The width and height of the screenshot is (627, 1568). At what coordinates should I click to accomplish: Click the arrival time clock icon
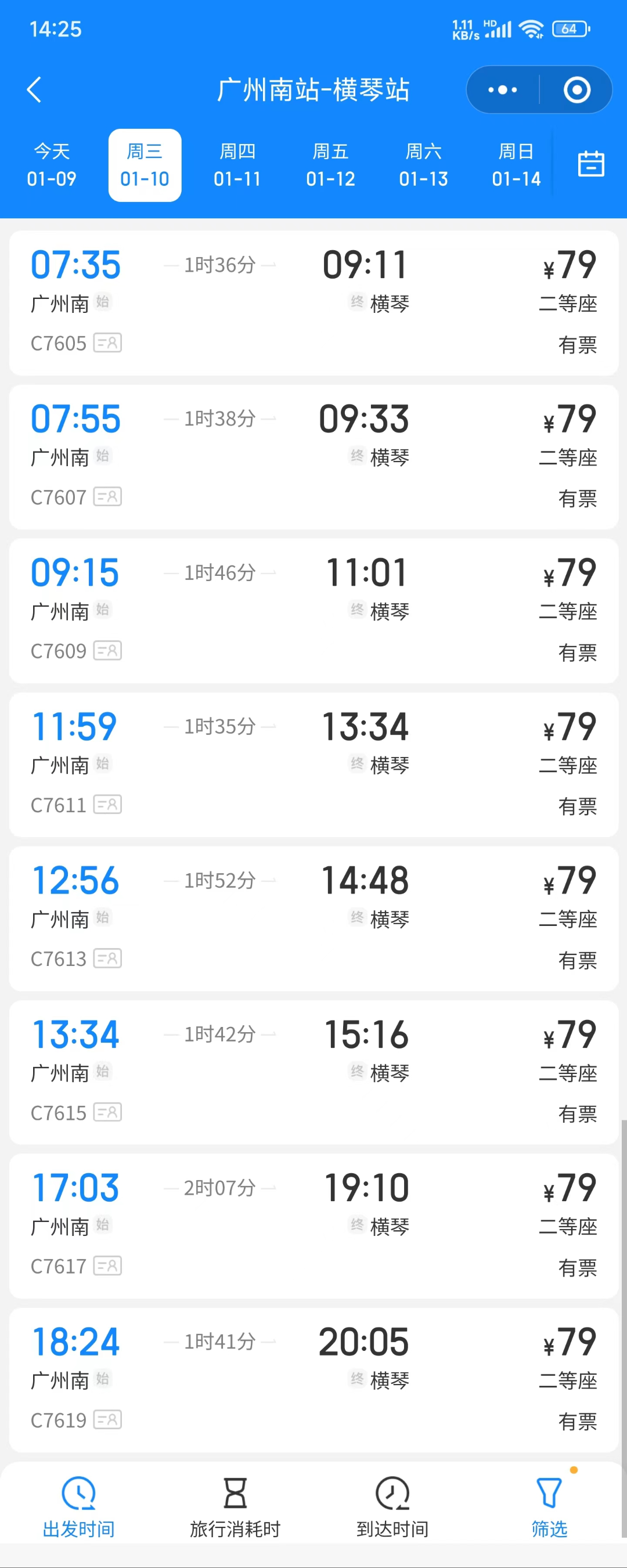pyautogui.click(x=392, y=1492)
